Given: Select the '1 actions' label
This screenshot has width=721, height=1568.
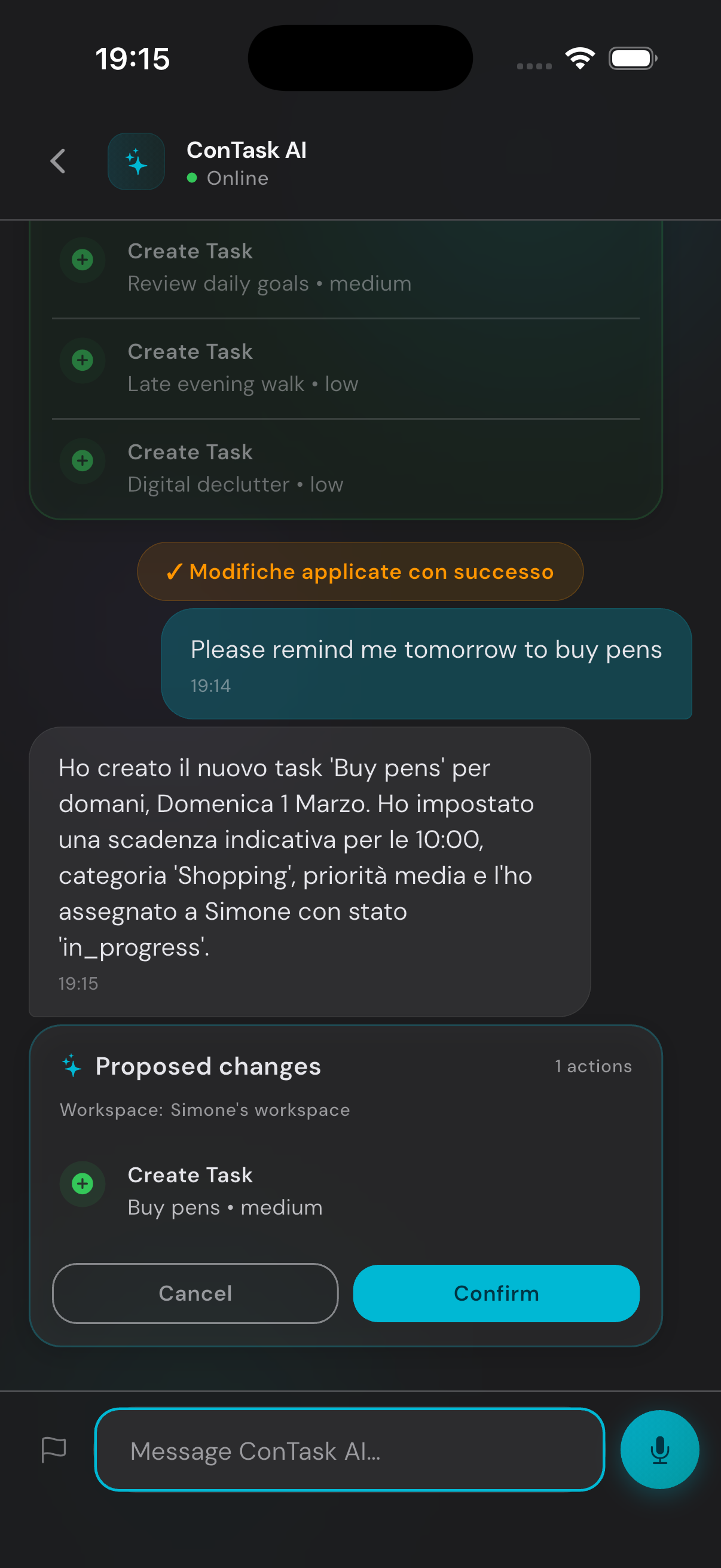Looking at the screenshot, I should coord(592,1066).
